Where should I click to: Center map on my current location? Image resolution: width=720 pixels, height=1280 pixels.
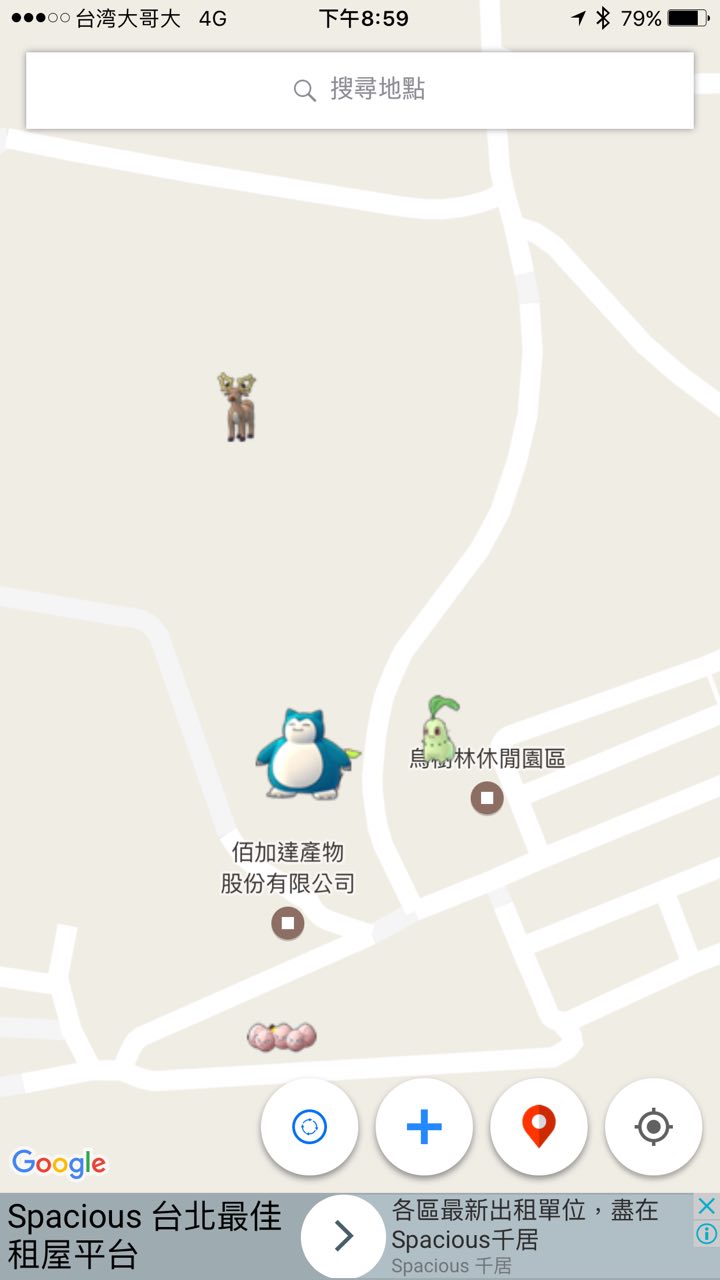click(653, 1127)
